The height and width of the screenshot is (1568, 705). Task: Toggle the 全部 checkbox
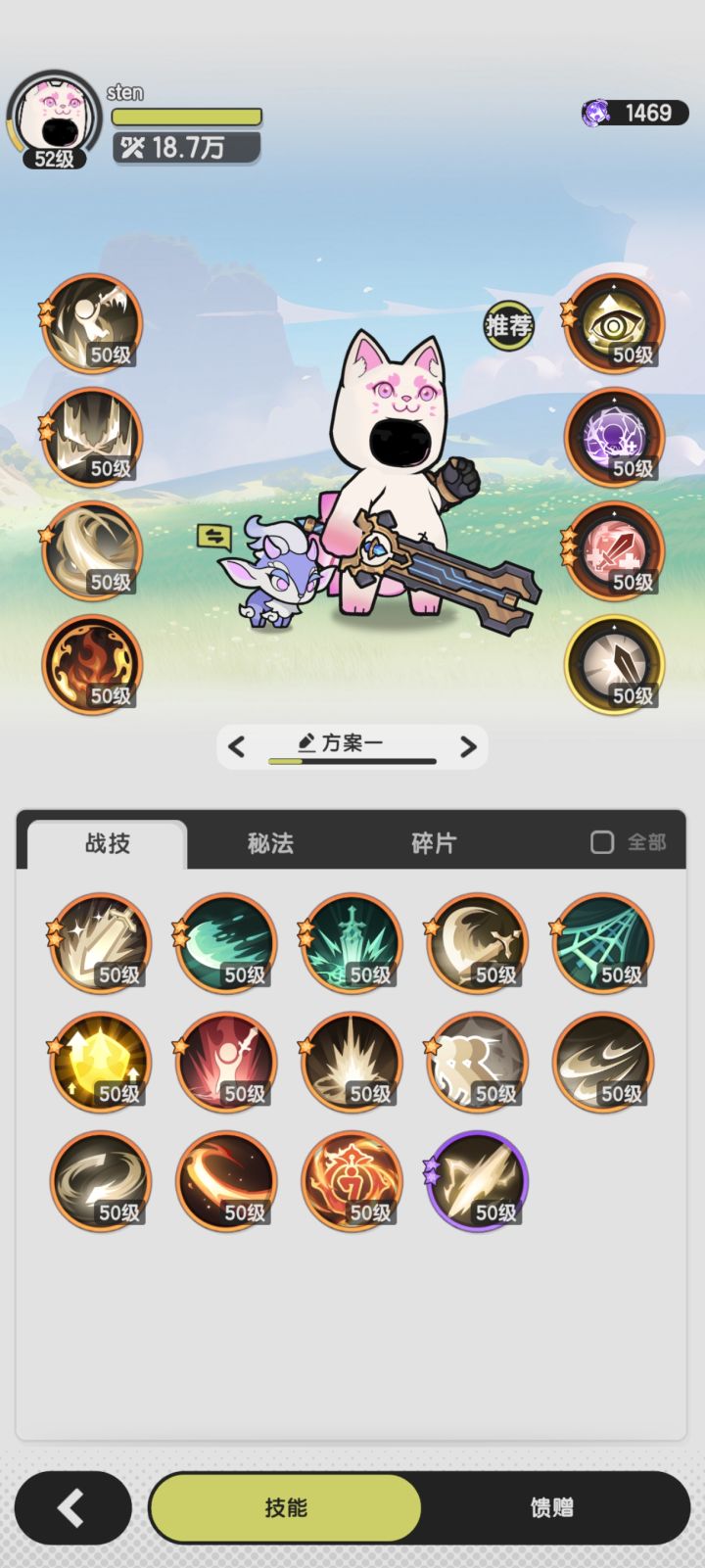pos(601,842)
